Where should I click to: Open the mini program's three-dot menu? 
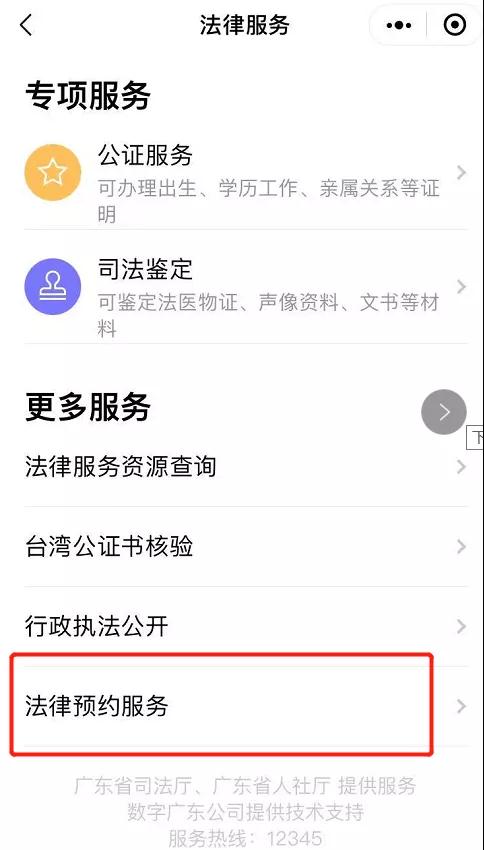(398, 25)
